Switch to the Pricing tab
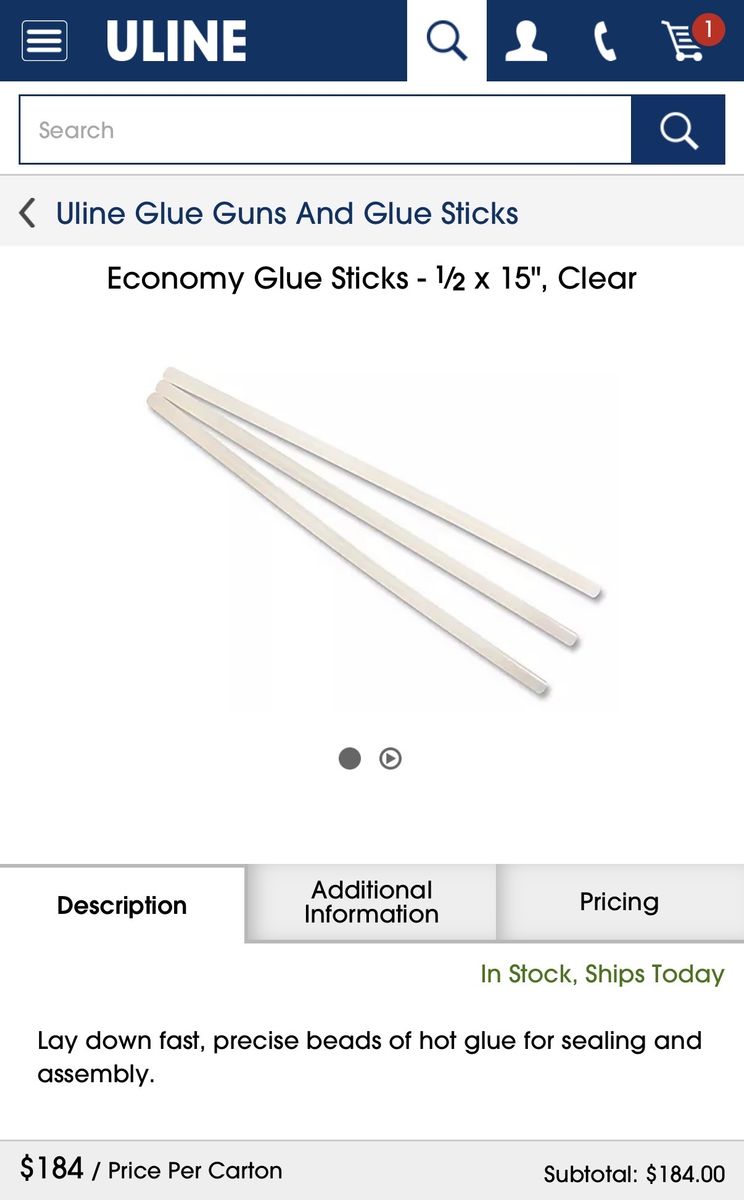The width and height of the screenshot is (744, 1200). pyautogui.click(x=619, y=902)
